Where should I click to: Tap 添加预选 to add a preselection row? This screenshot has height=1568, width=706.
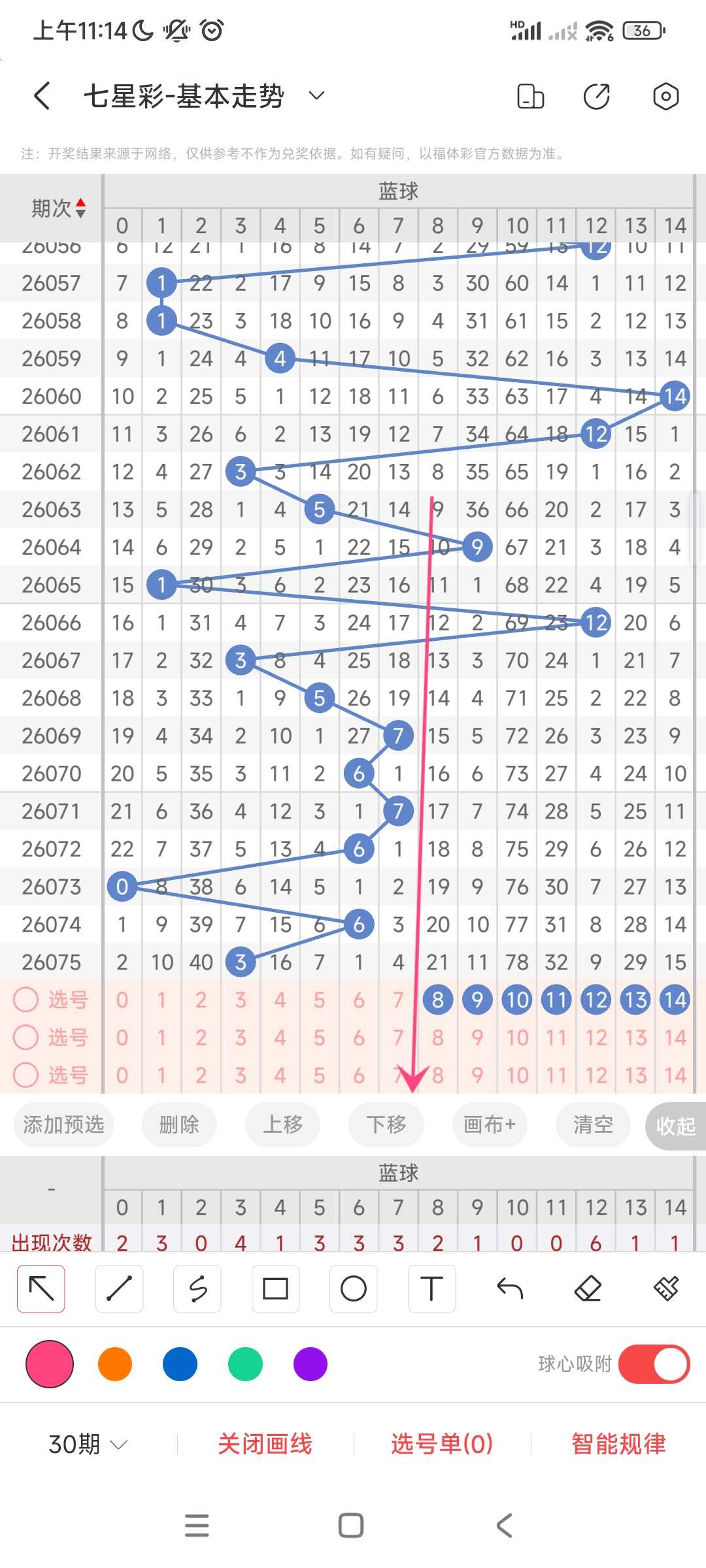click(x=63, y=1124)
